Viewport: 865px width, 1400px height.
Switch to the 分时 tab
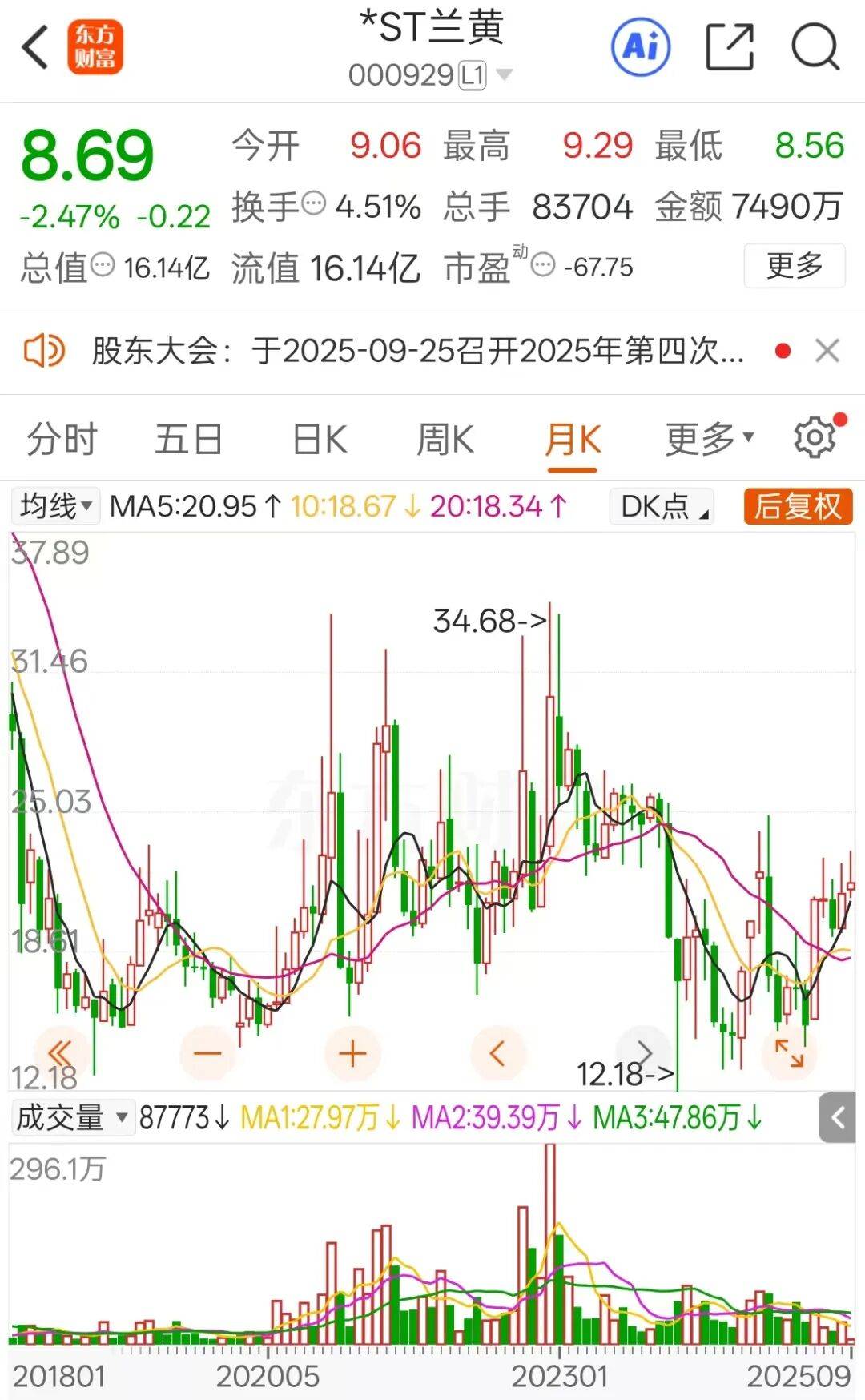[62, 440]
